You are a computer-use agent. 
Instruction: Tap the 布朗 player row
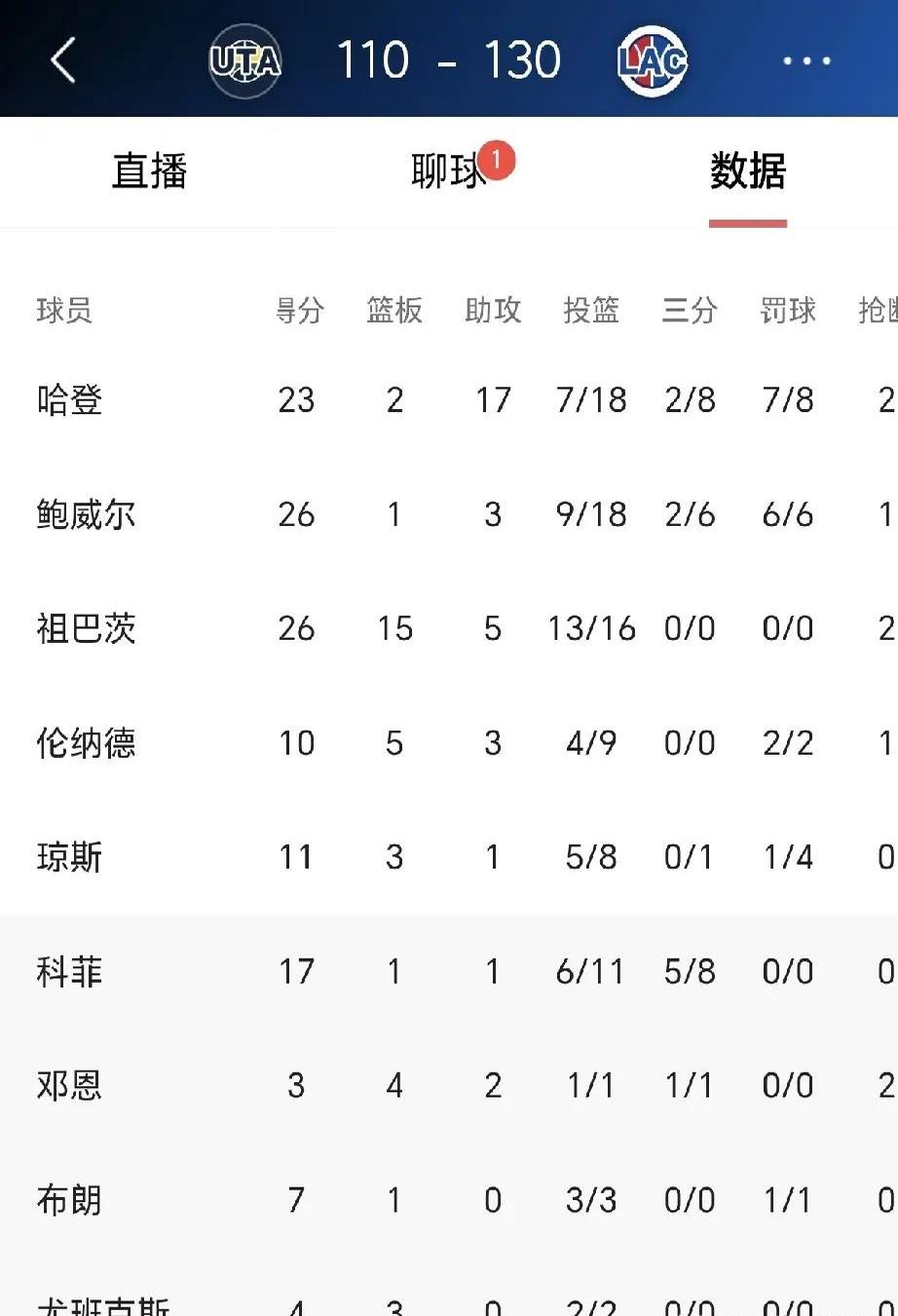(x=70, y=1200)
